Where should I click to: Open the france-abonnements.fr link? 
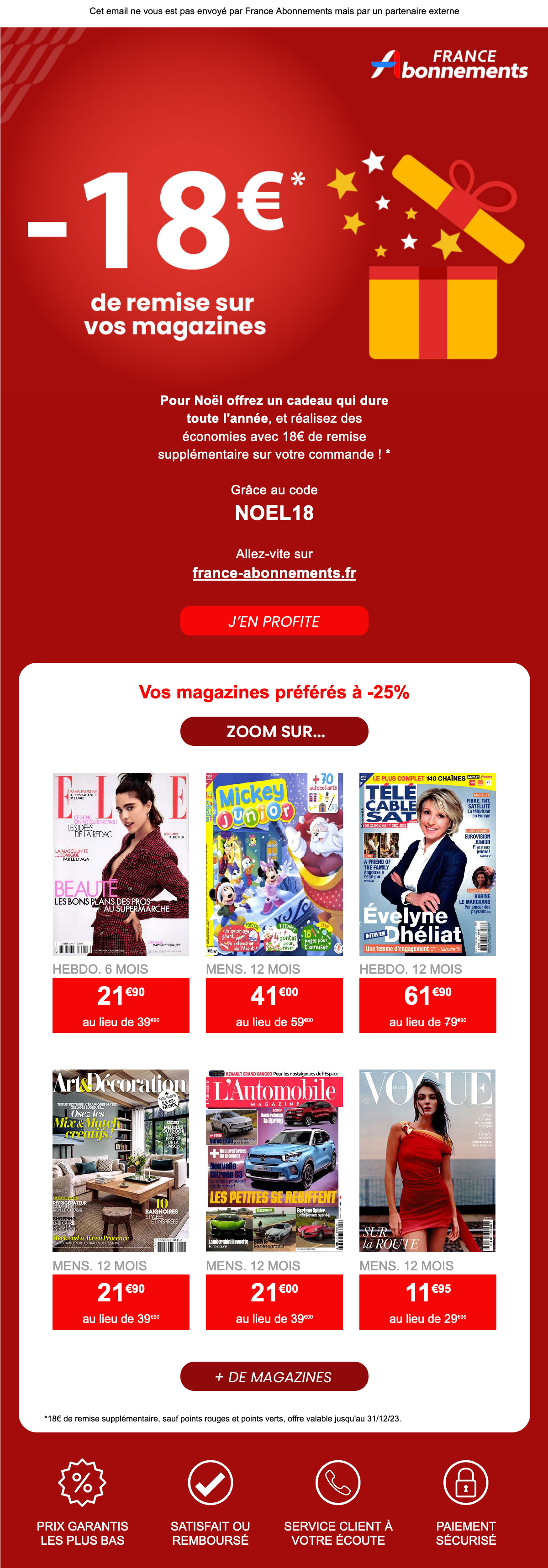[274, 573]
